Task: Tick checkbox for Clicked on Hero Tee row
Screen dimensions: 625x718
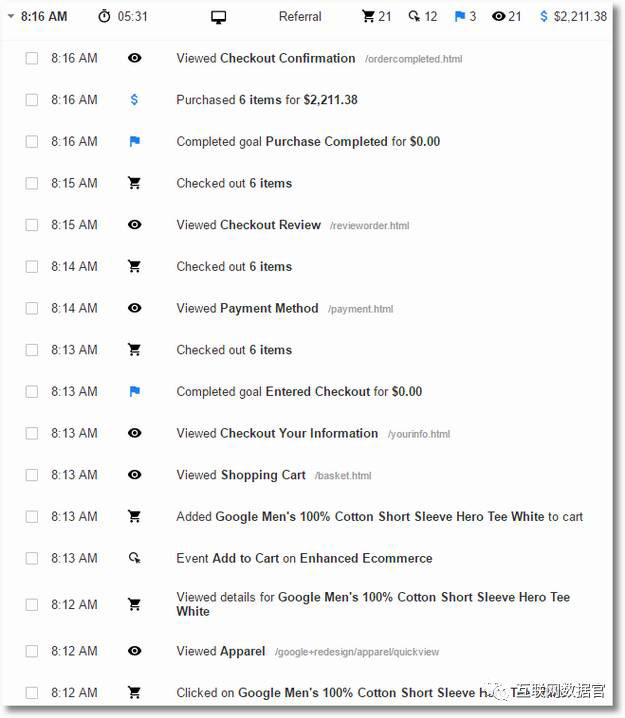Action: (x=32, y=692)
